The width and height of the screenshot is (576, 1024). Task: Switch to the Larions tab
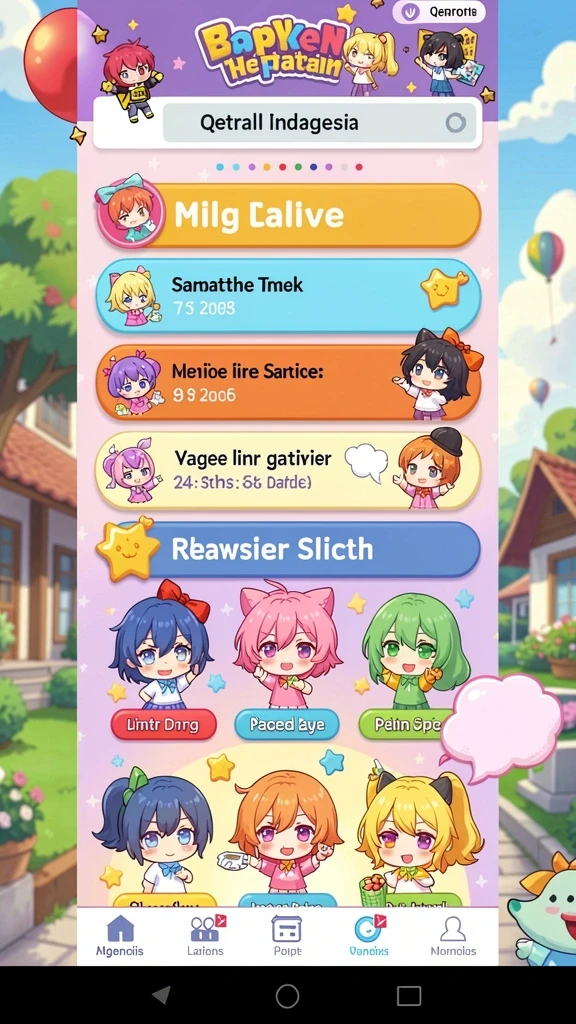click(205, 936)
